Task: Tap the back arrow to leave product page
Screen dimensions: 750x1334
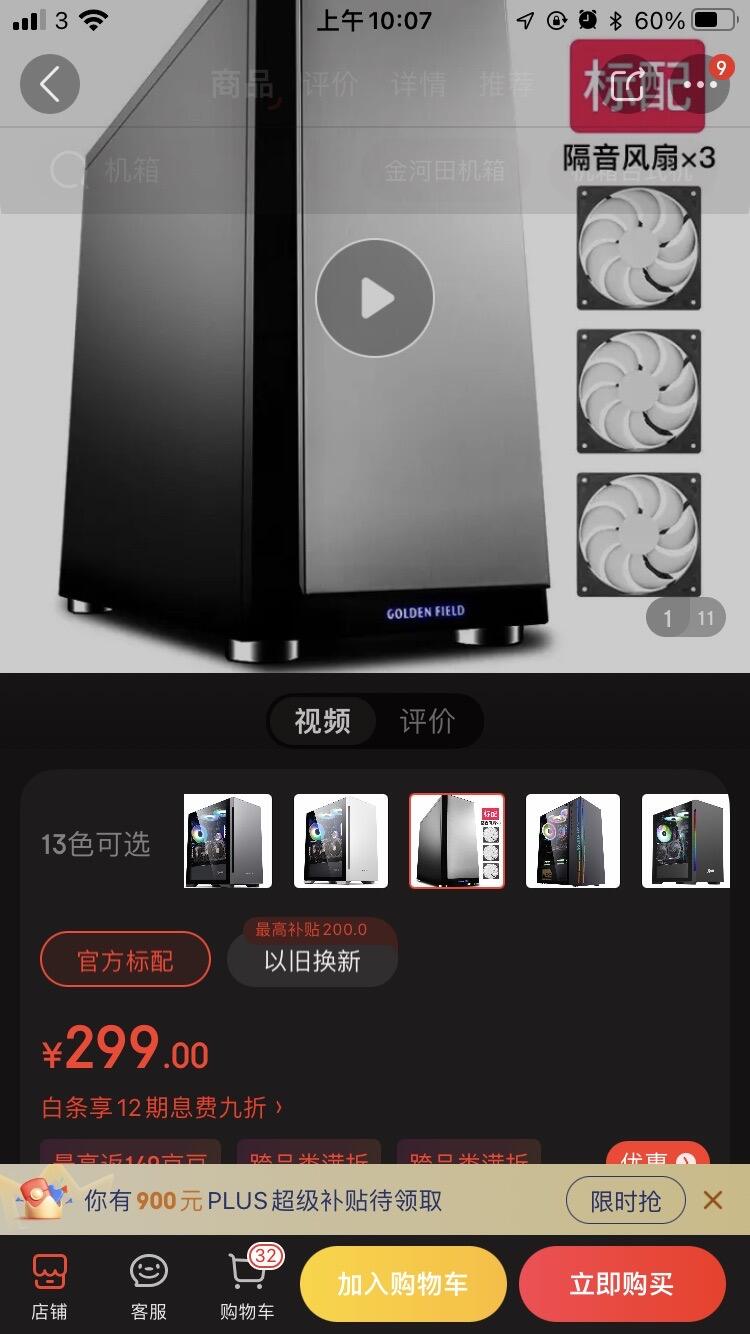Action: click(50, 84)
